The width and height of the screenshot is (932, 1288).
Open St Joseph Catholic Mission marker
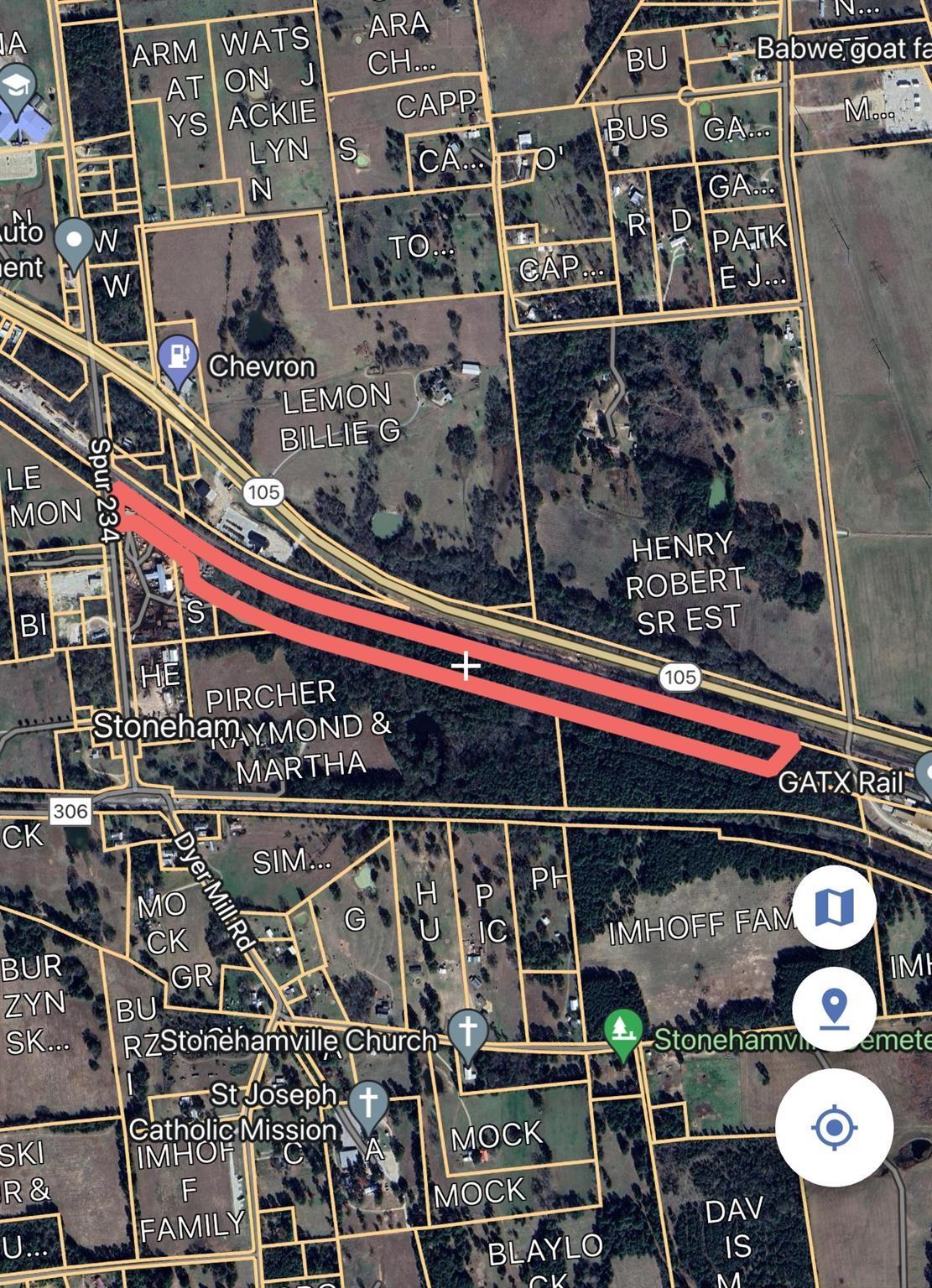click(x=367, y=1104)
